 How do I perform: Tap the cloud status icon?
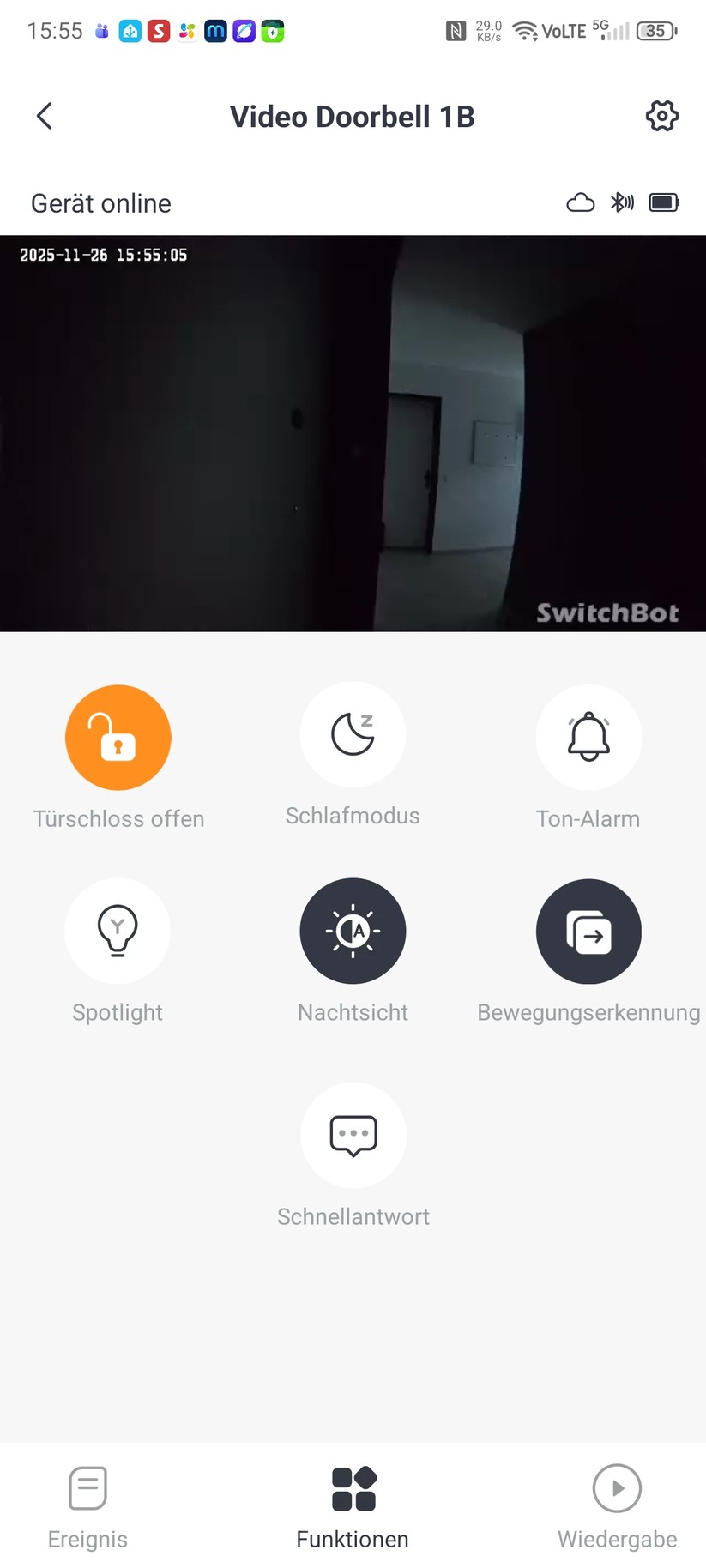(580, 202)
